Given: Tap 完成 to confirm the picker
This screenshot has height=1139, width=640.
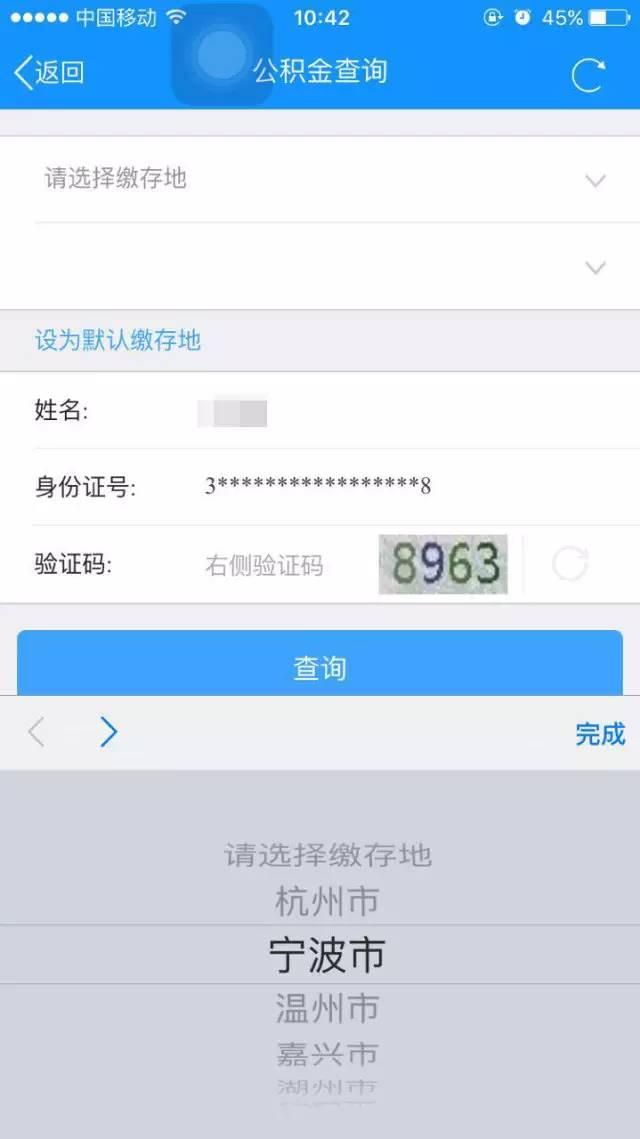Looking at the screenshot, I should (600, 734).
